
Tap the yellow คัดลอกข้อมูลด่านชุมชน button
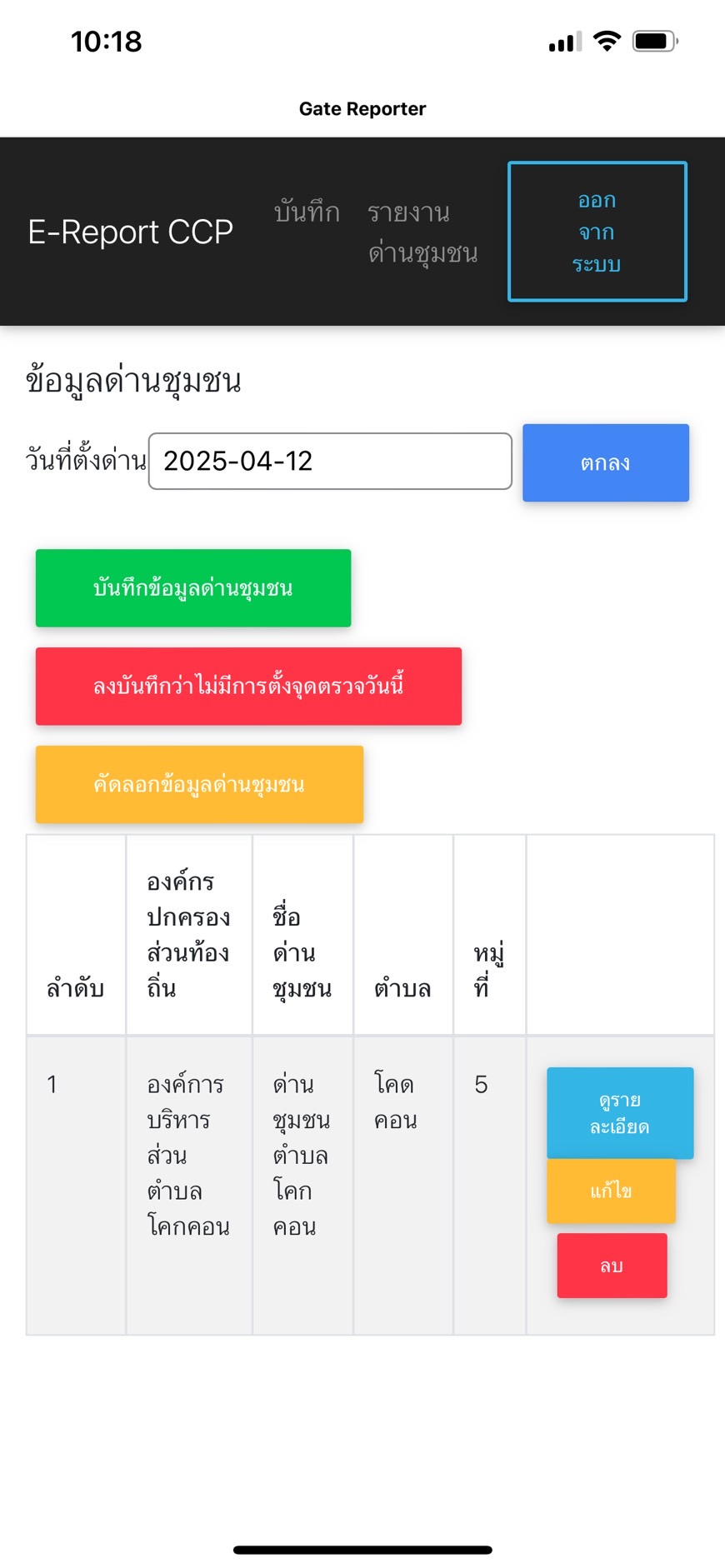pos(199,785)
